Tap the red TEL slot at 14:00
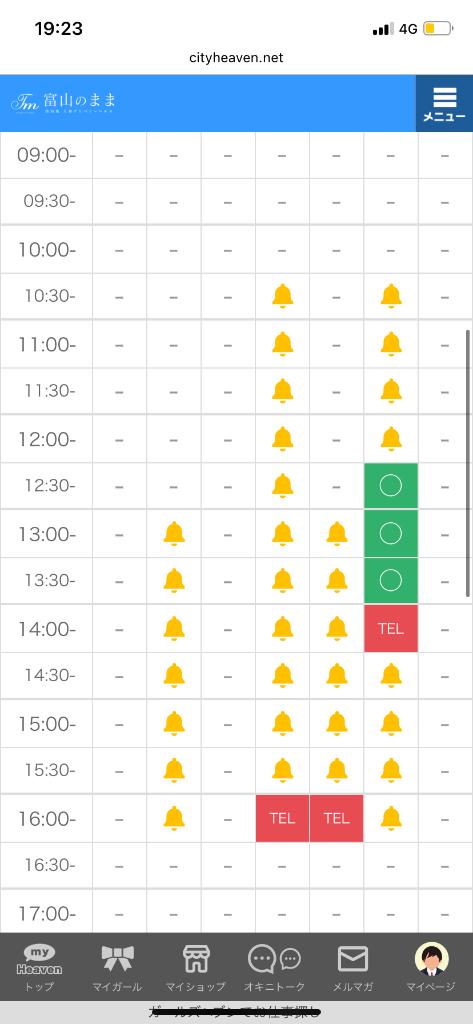473x1024 pixels. pos(391,628)
